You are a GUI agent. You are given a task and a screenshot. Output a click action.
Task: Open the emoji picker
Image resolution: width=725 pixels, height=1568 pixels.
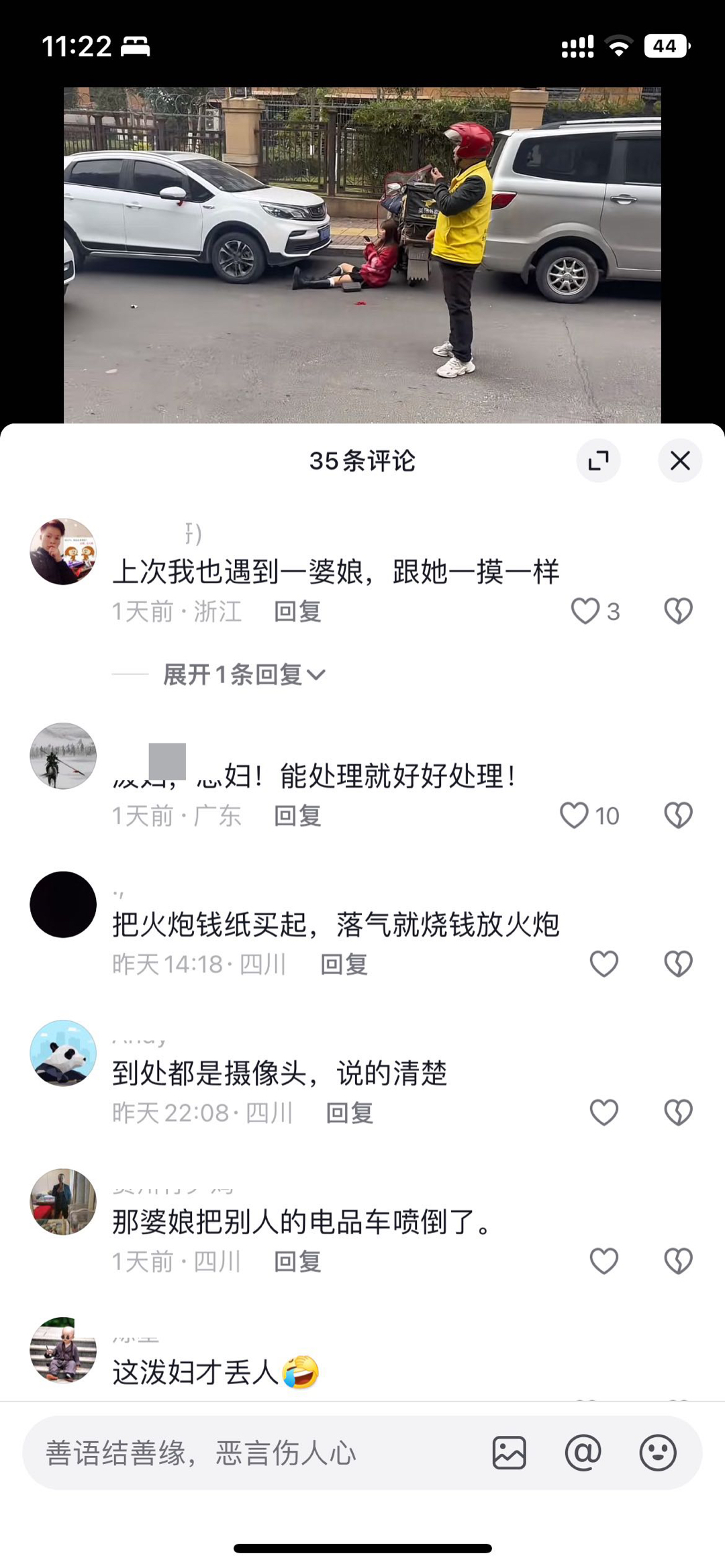657,1453
